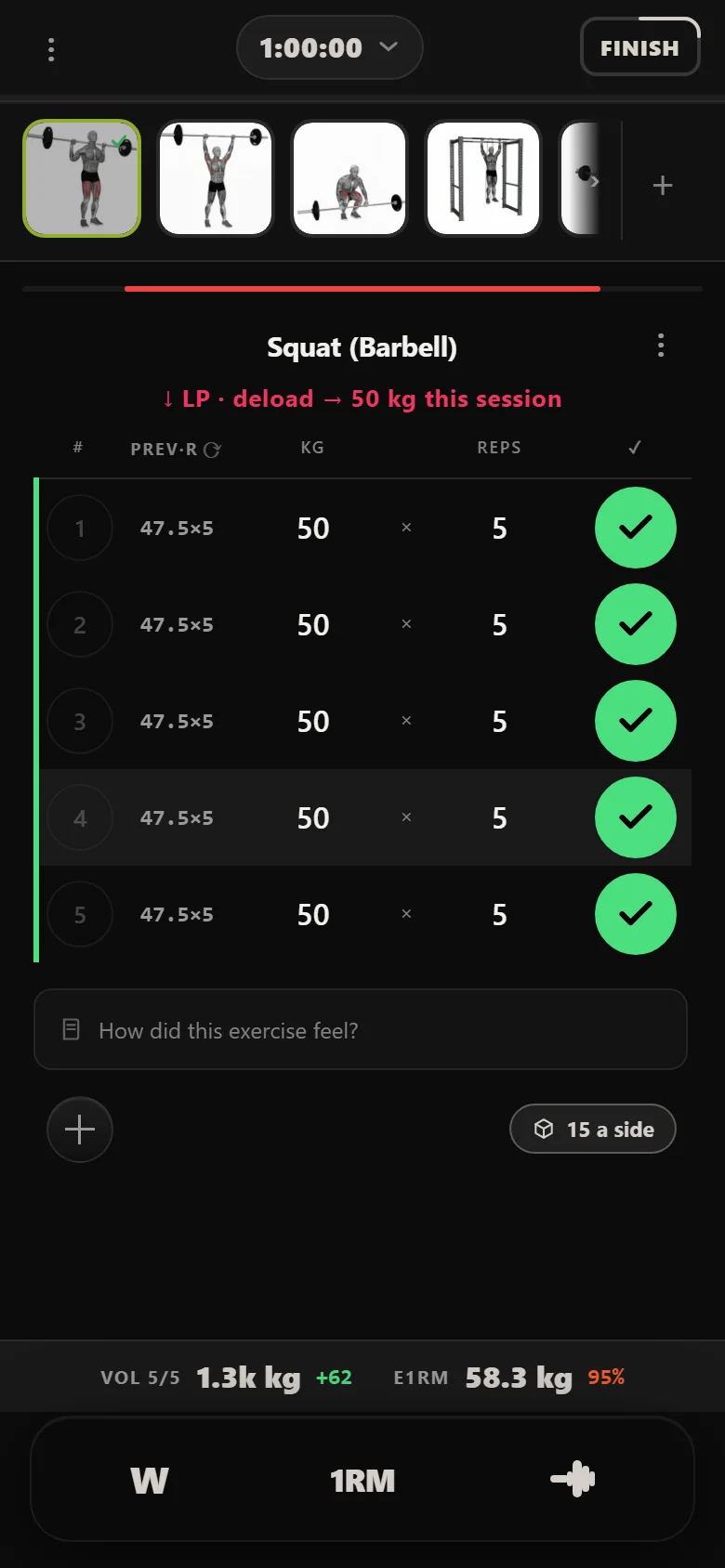Select the overhead press exercise thumbnail
725x1568 pixels.
tap(216, 178)
